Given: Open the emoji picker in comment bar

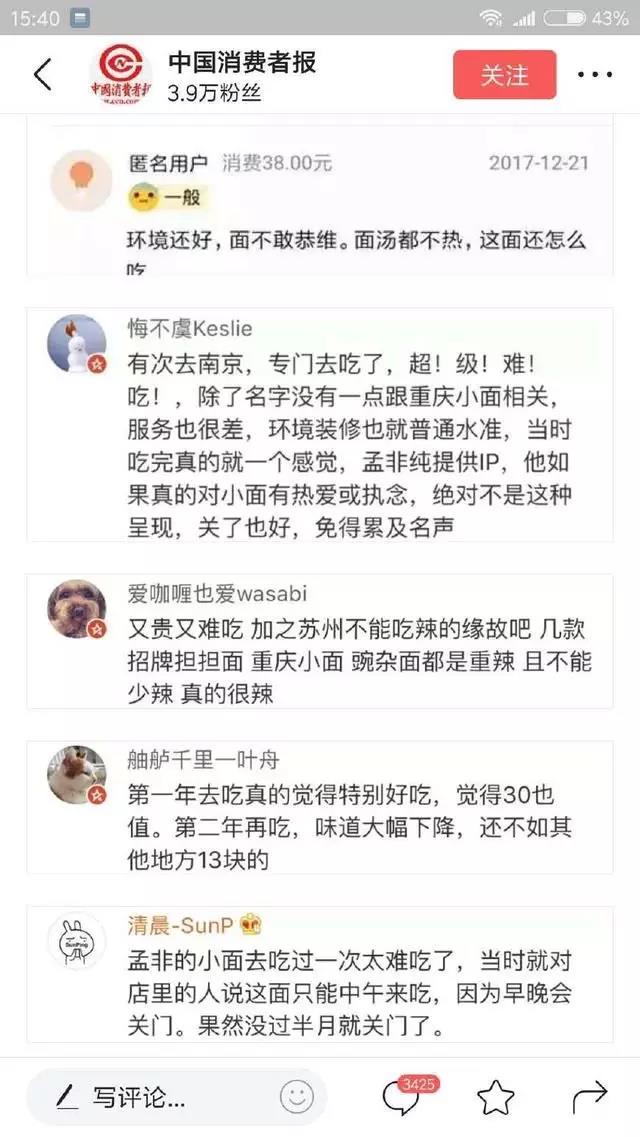Looking at the screenshot, I should 296,1098.
